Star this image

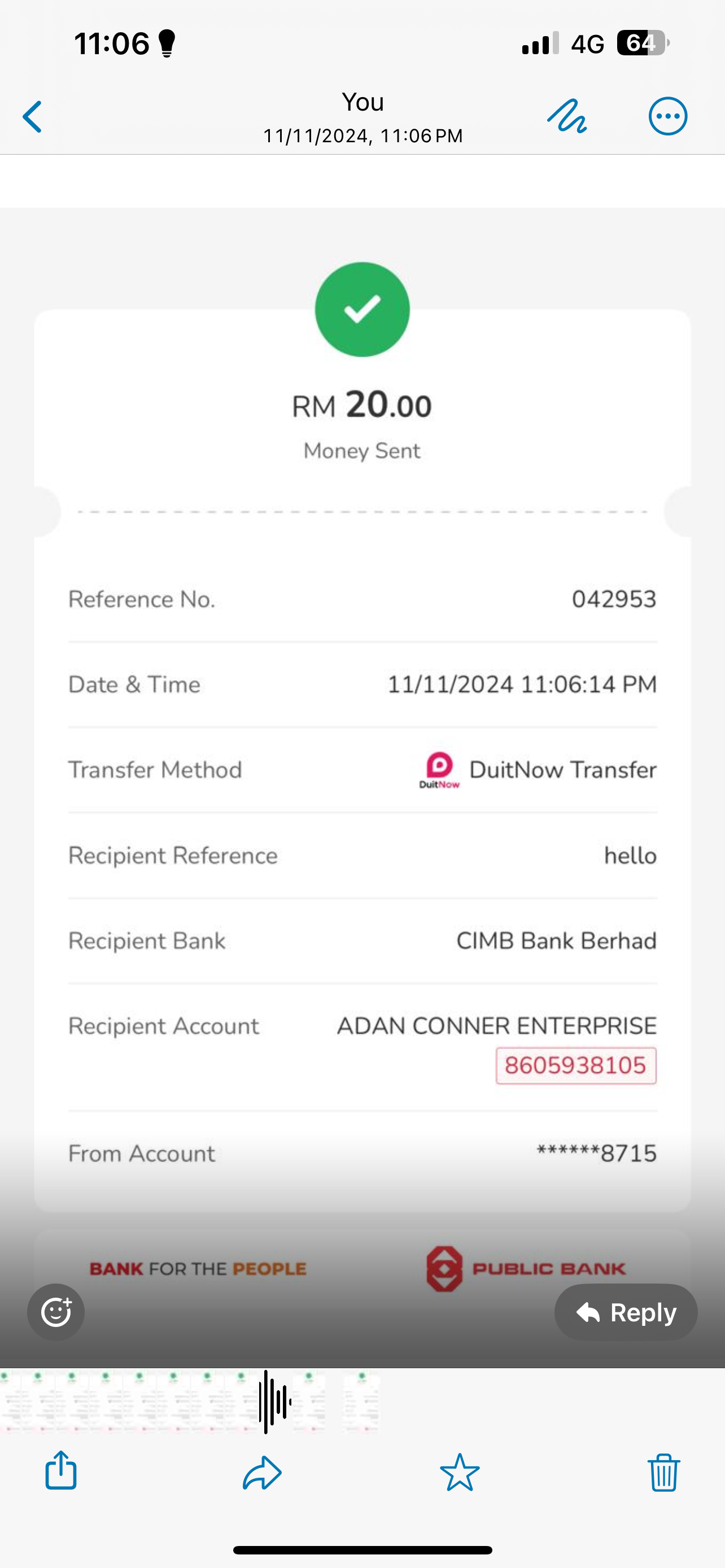460,1472
